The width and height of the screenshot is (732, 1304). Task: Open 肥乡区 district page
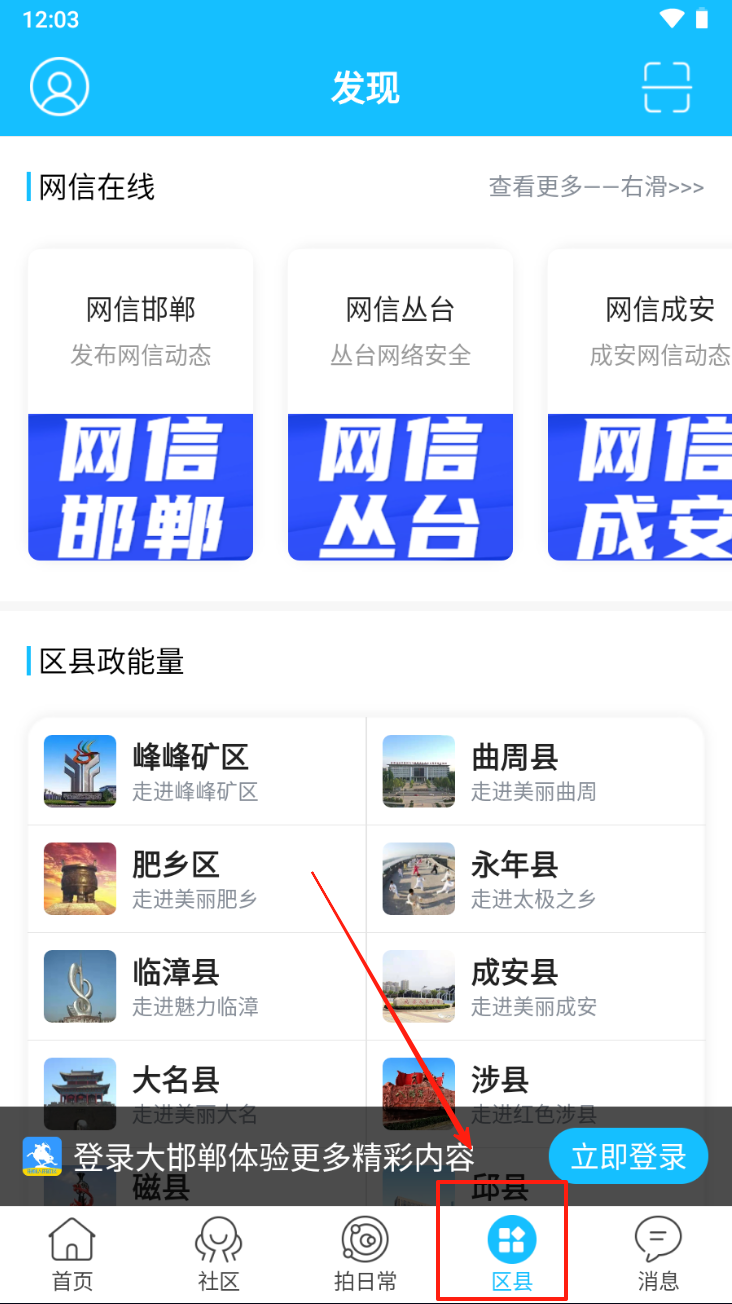tap(197, 879)
